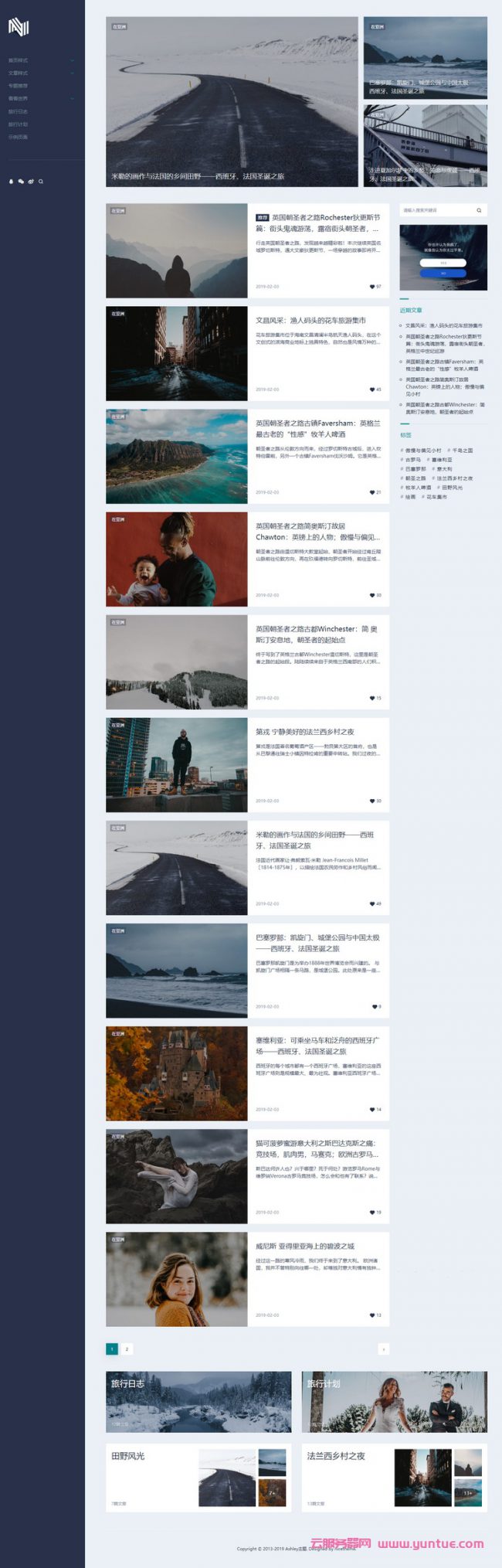Tap the sidebar search icon
The height and width of the screenshot is (1568, 502).
pyautogui.click(x=41, y=182)
